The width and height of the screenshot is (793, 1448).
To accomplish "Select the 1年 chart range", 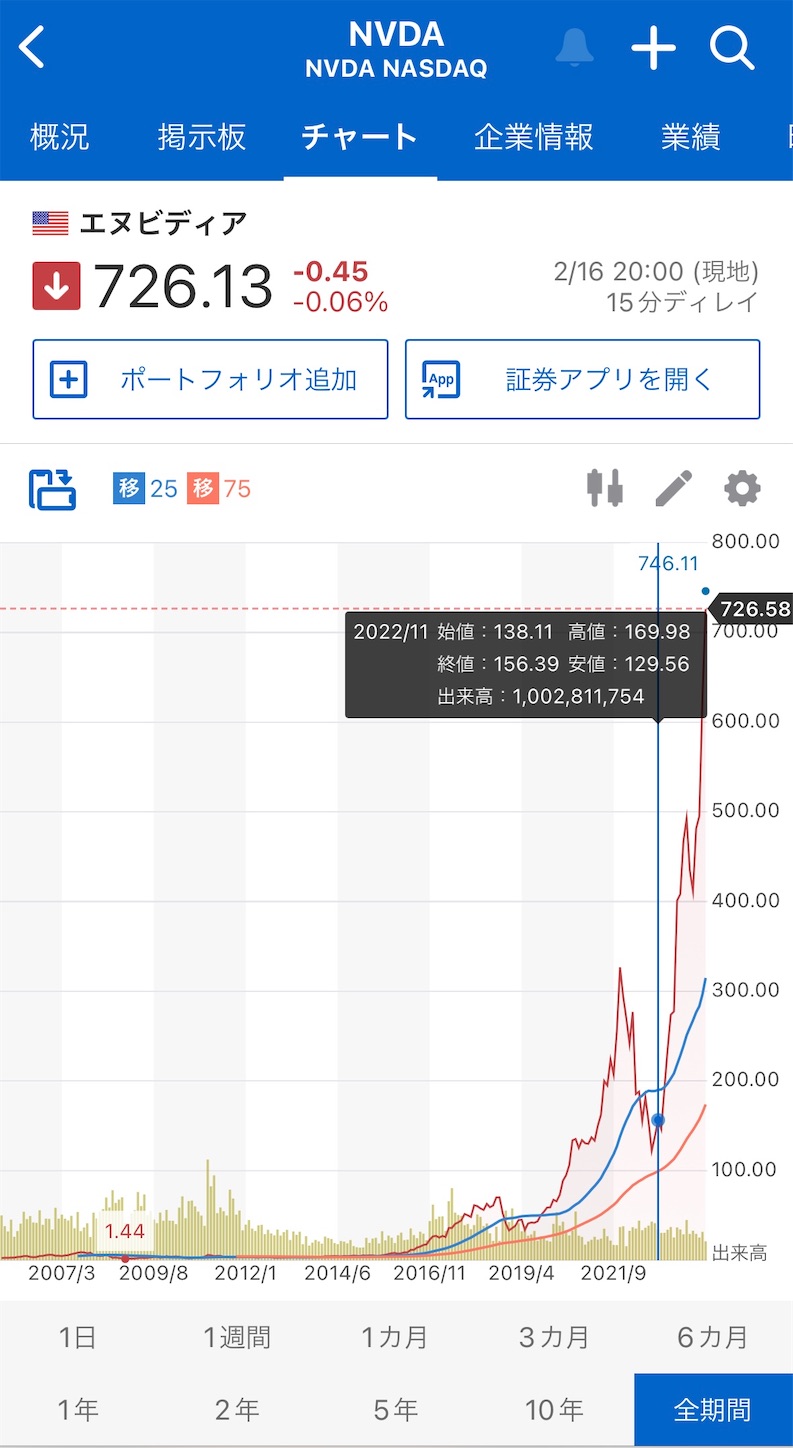I will (78, 1410).
